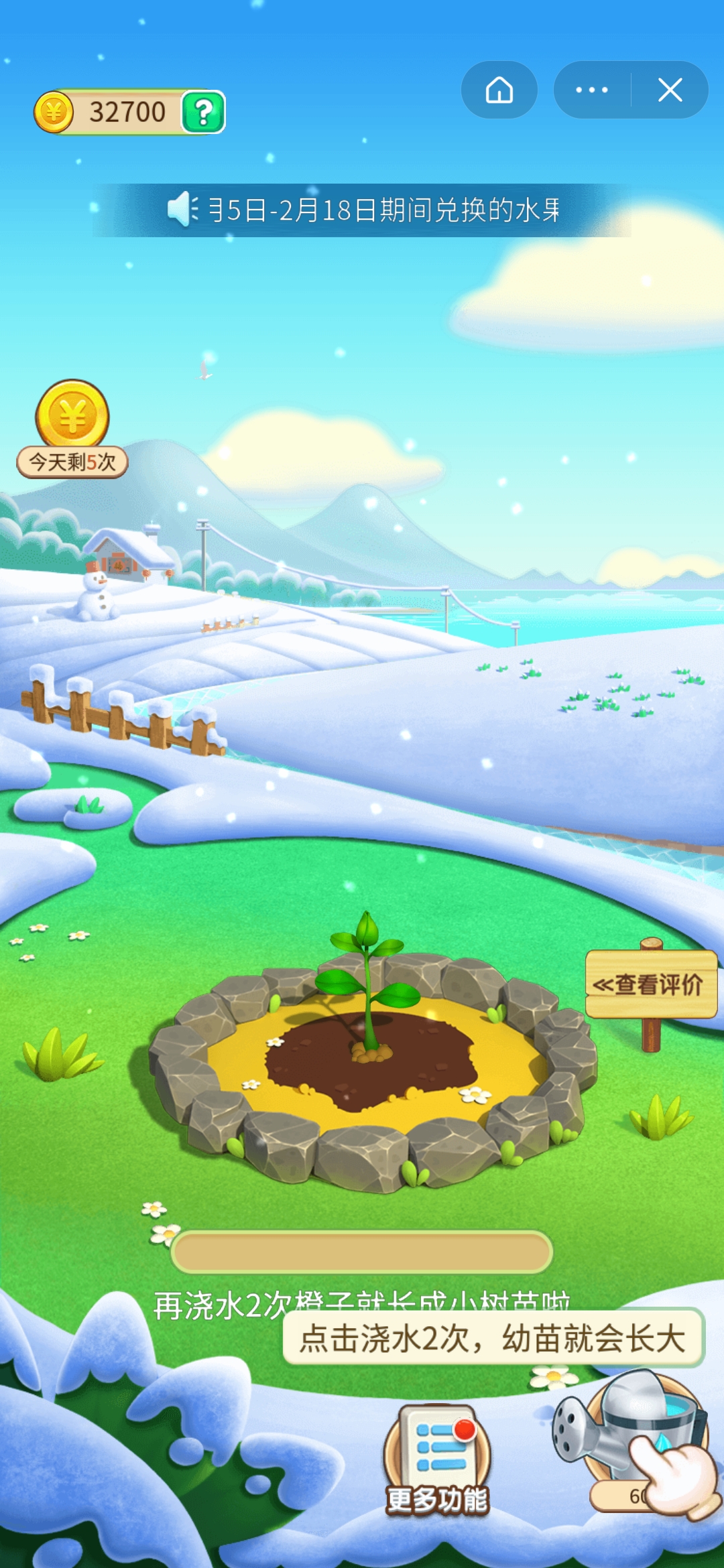The width and height of the screenshot is (724, 1568).
Task: Open the scrolling announcement banner
Action: tap(362, 210)
